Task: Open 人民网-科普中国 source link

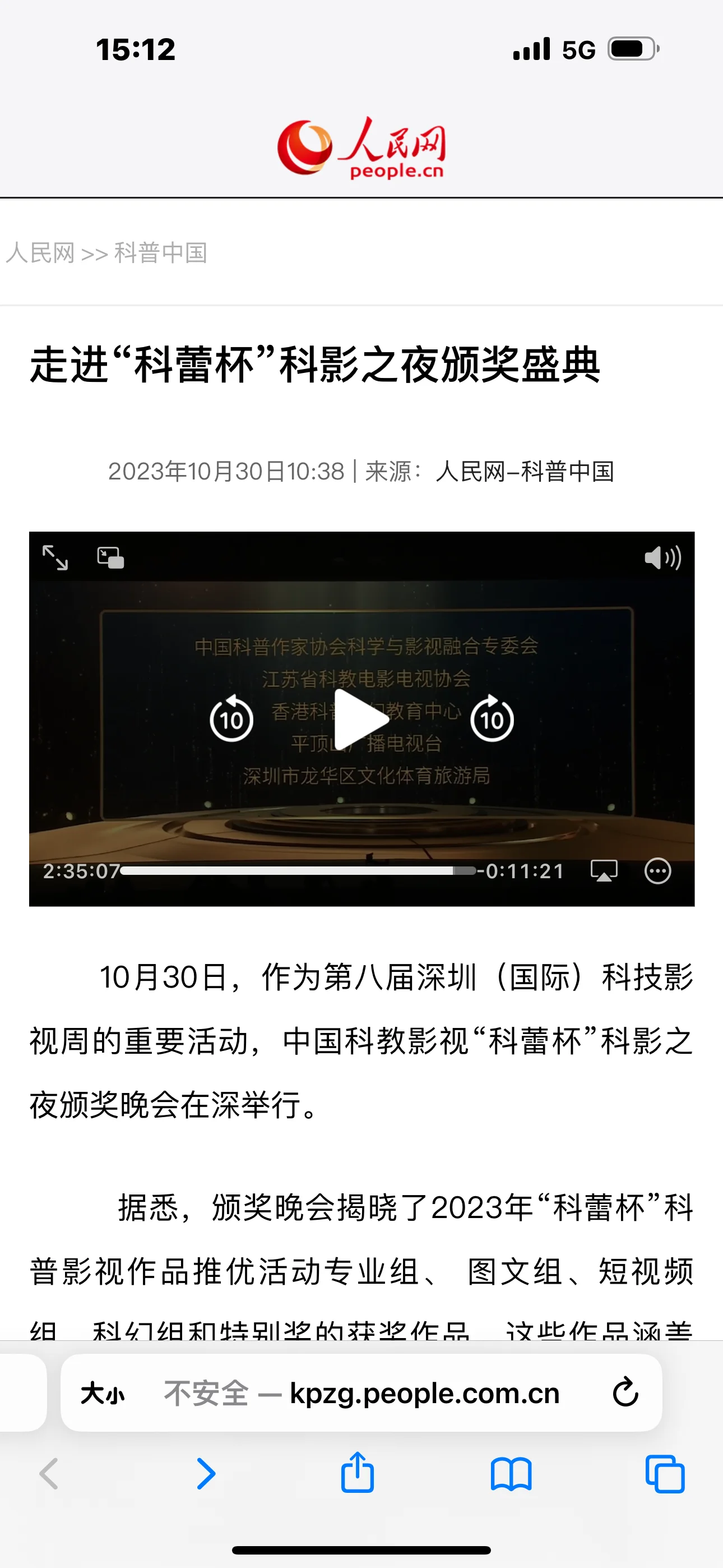Action: (x=525, y=472)
